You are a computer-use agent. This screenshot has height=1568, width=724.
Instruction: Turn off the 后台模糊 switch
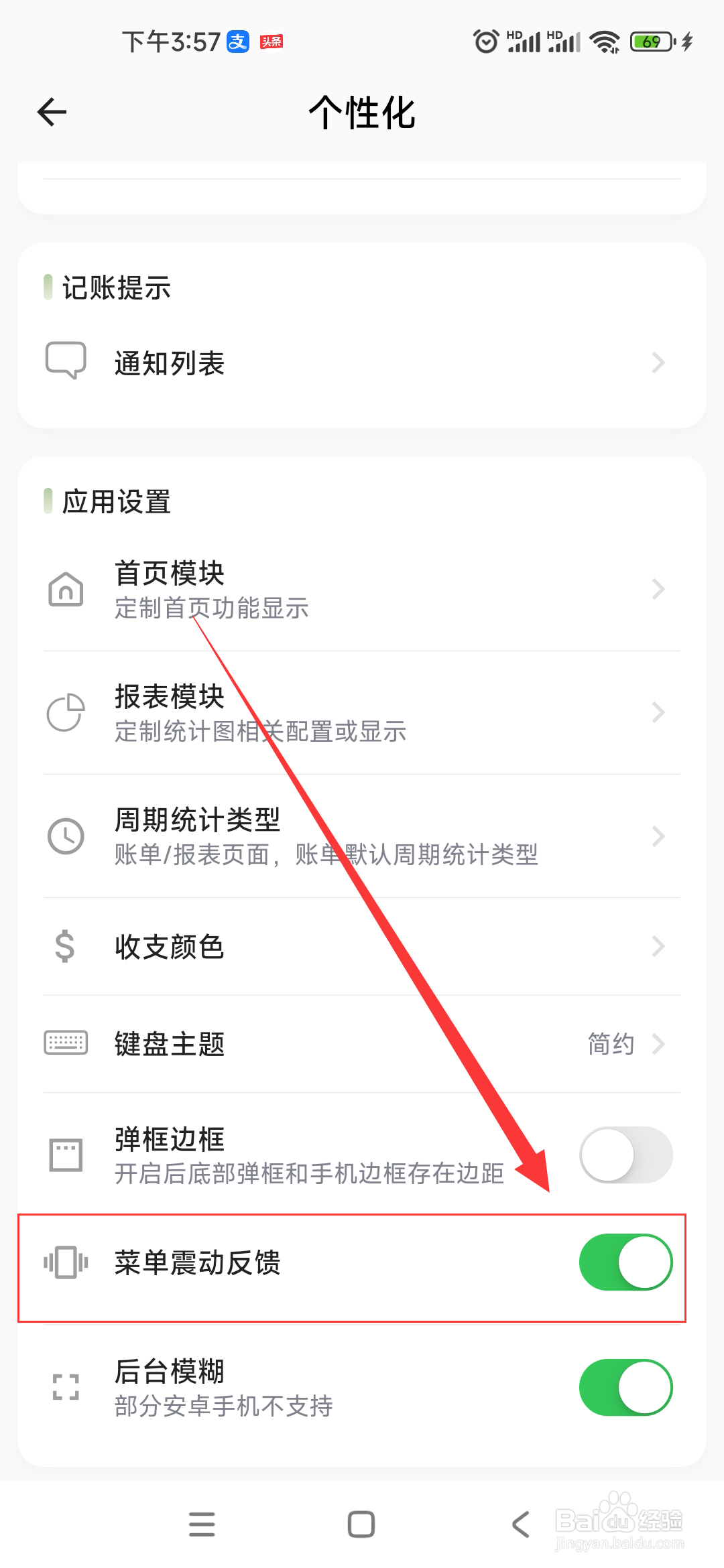click(625, 1387)
